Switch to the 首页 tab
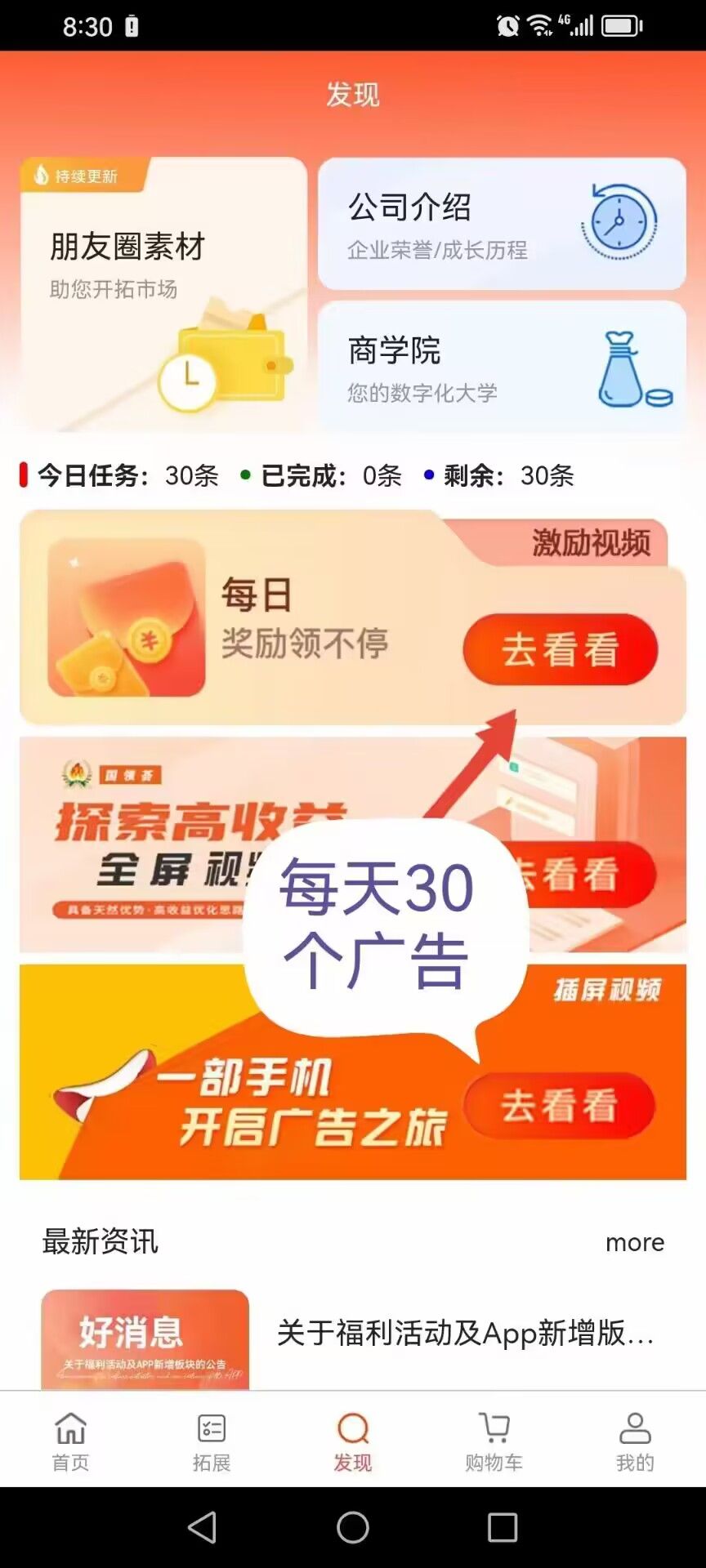This screenshot has height=1568, width=706. pyautogui.click(x=70, y=1441)
